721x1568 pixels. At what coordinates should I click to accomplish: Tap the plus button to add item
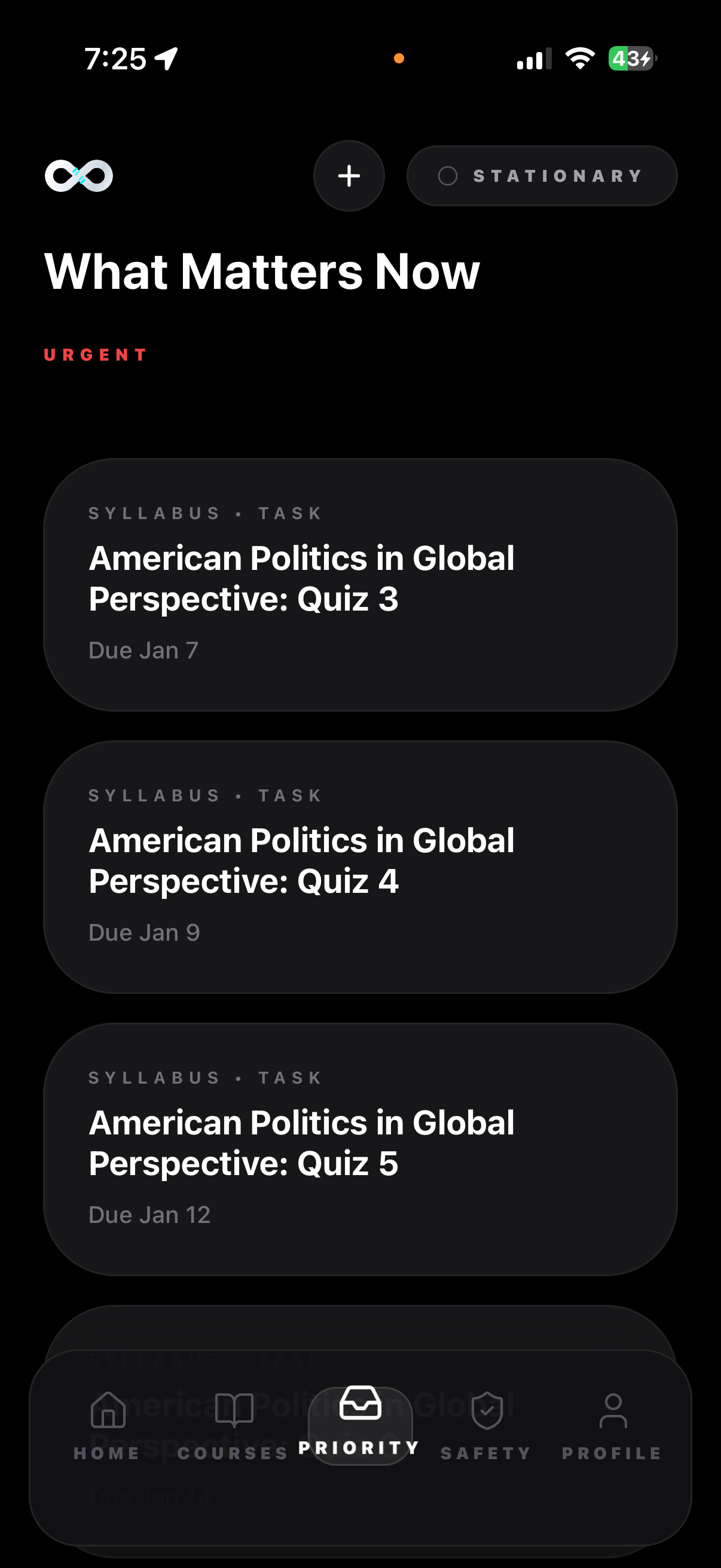[x=349, y=176]
